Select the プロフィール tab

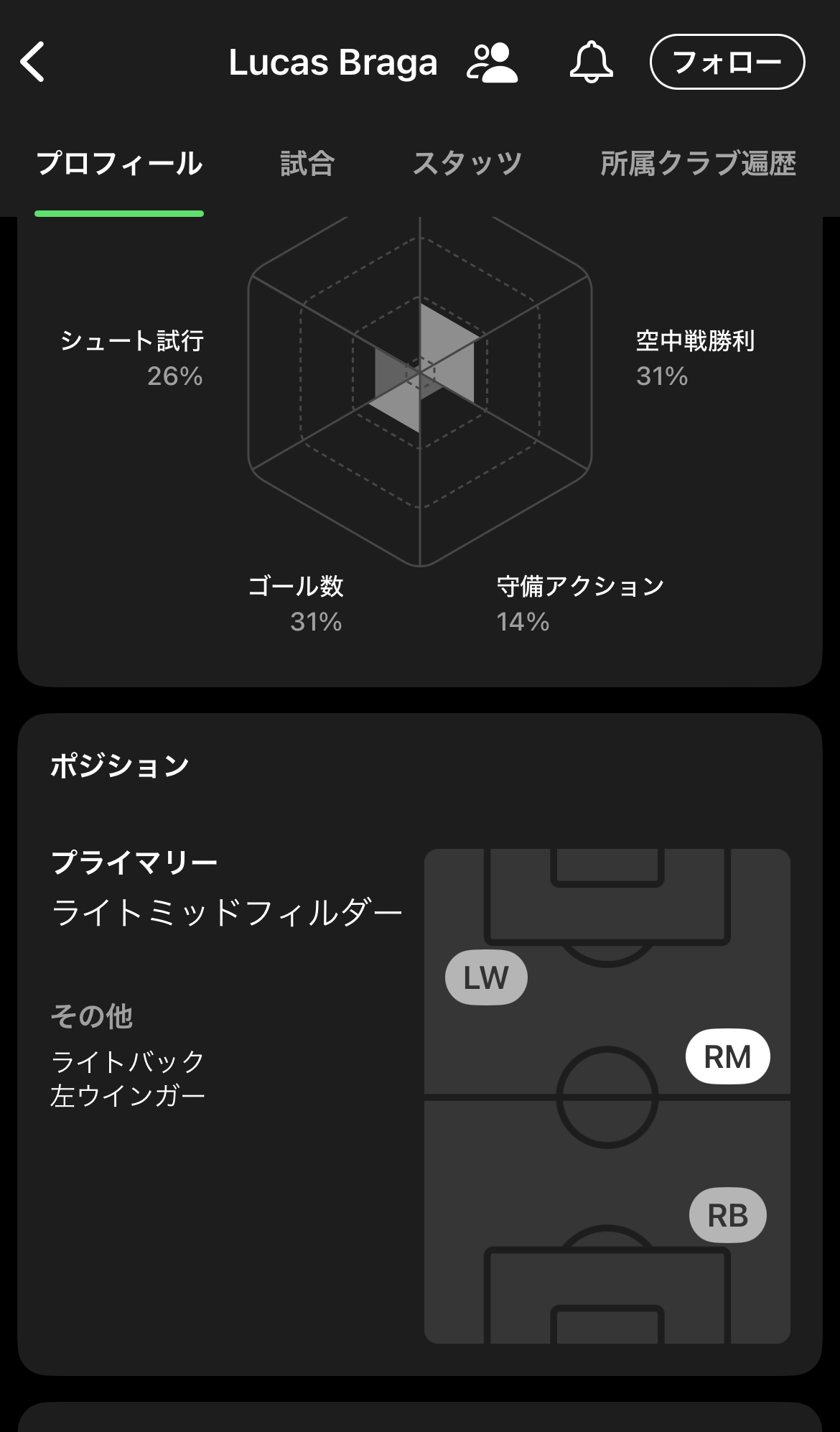pos(119,164)
